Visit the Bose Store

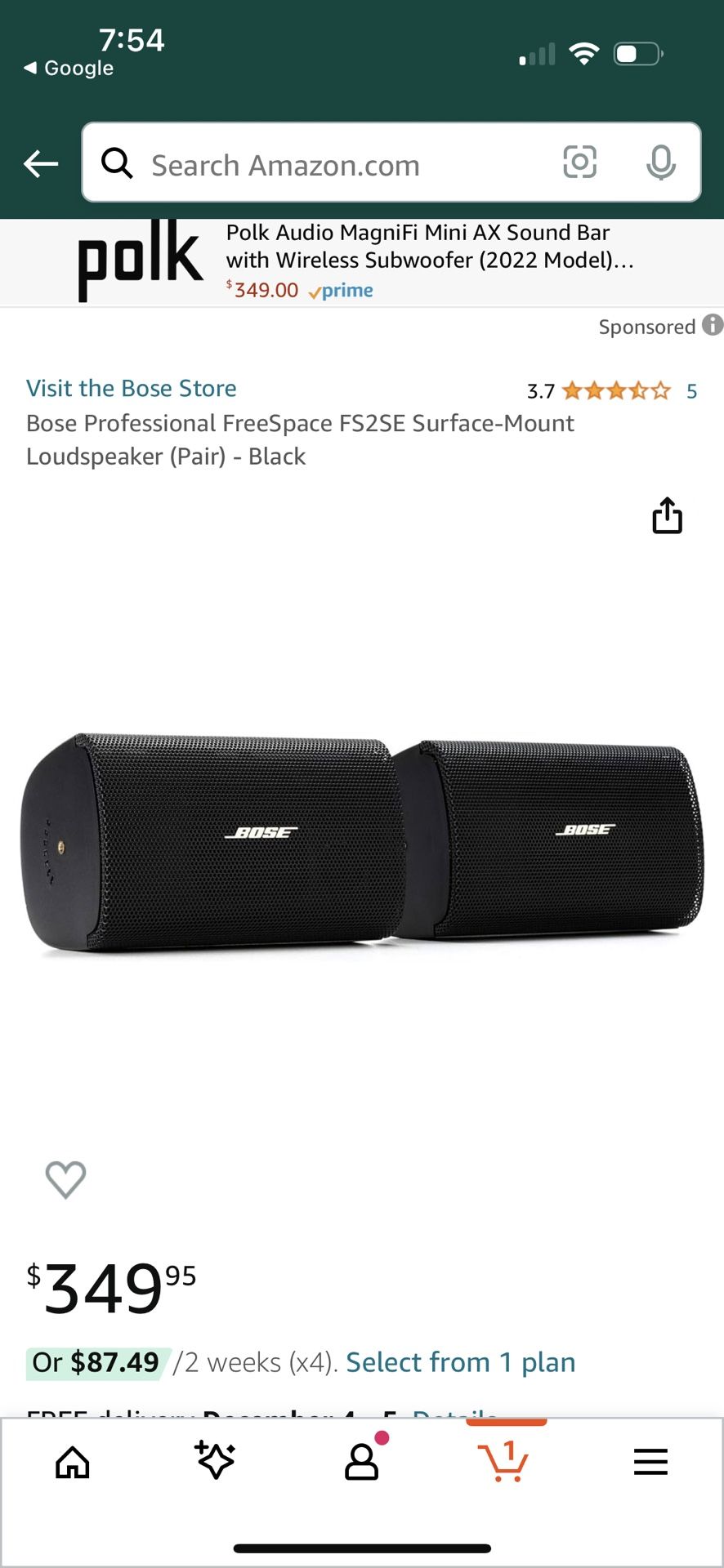pos(131,388)
